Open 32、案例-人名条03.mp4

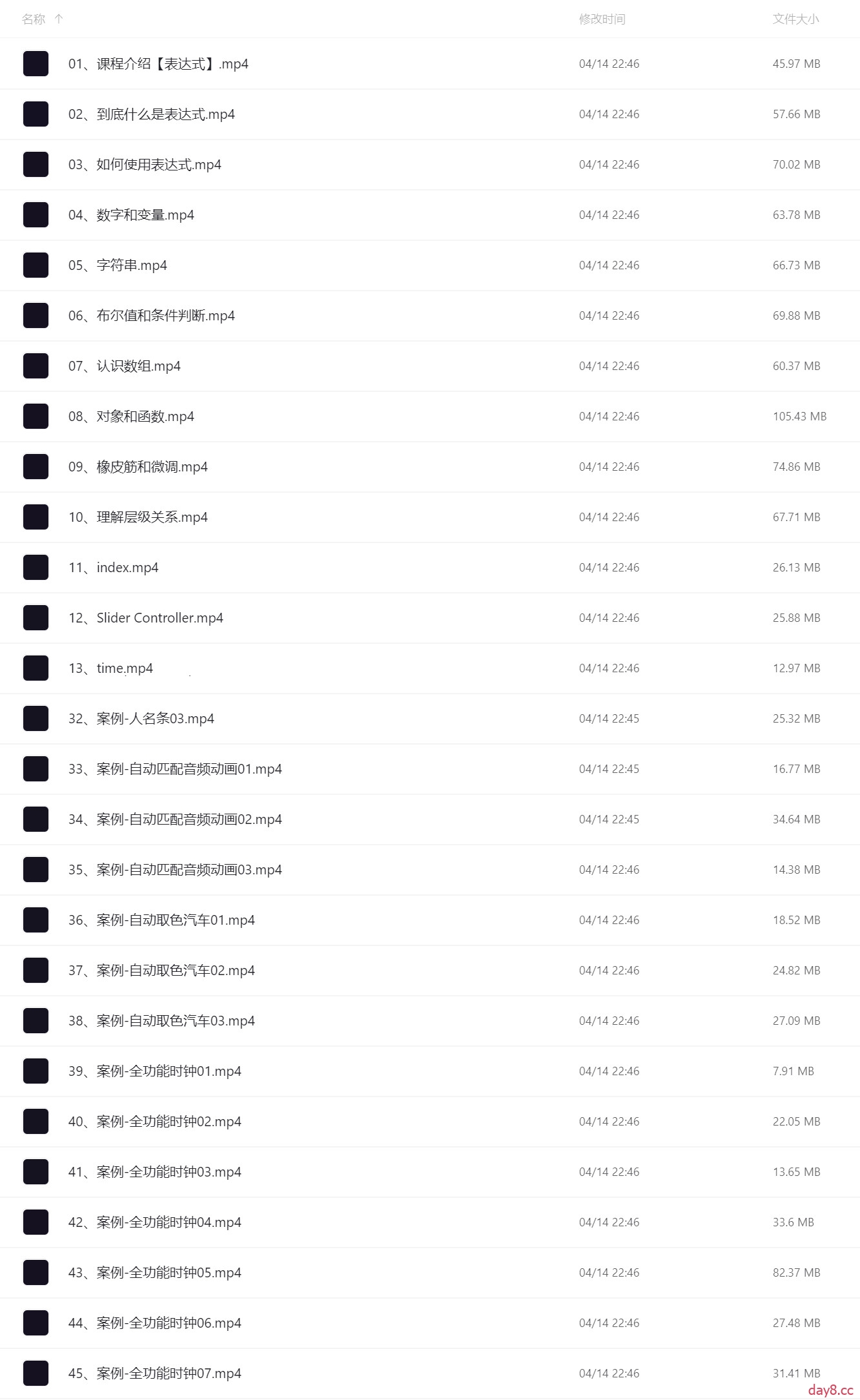coord(141,719)
